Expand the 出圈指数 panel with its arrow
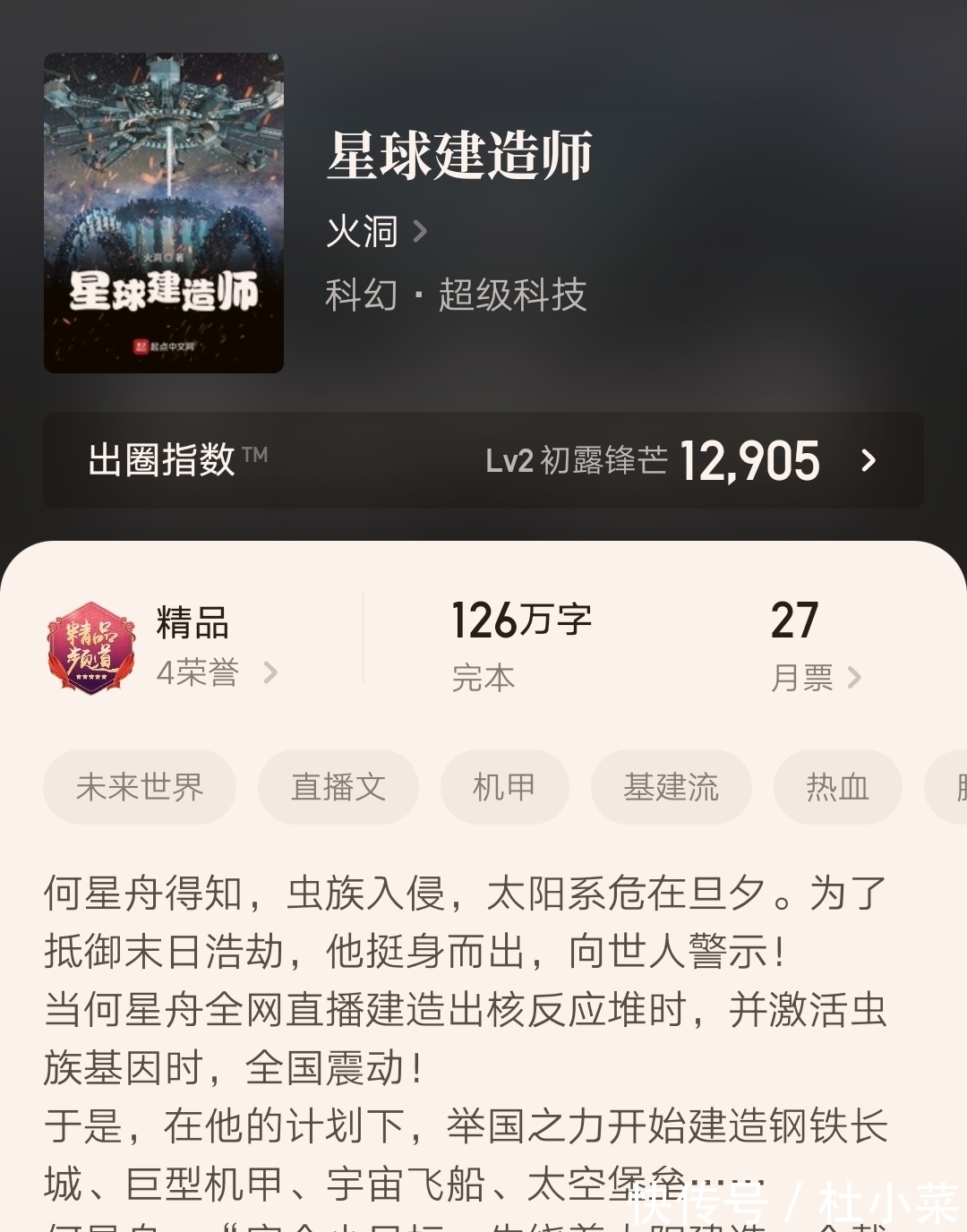 [x=867, y=462]
